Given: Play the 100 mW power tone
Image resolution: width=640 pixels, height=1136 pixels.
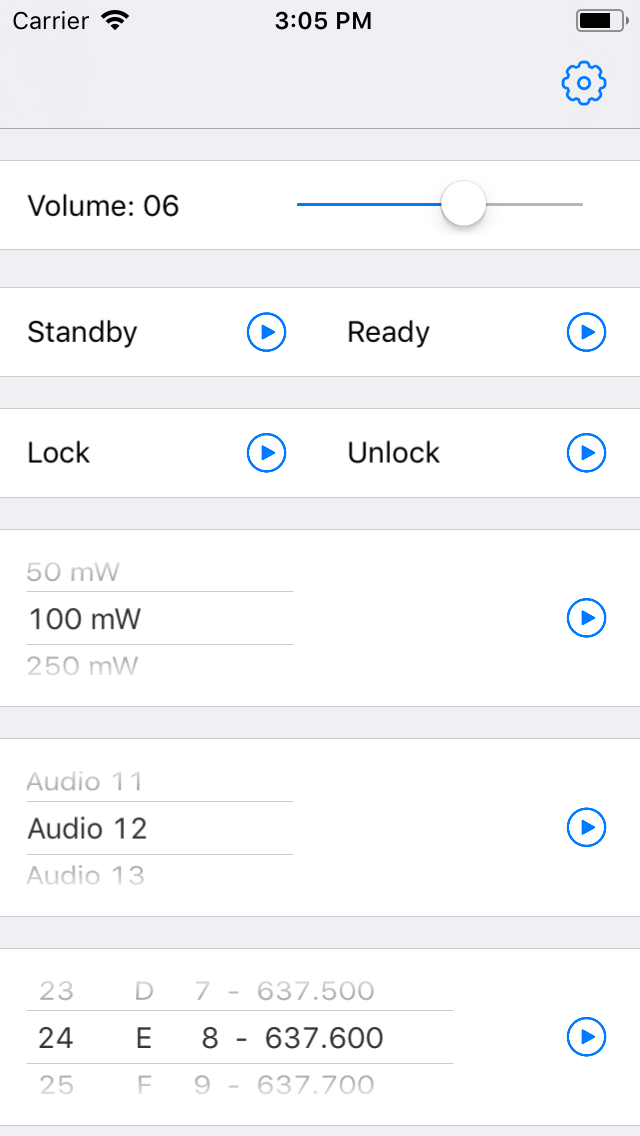Looking at the screenshot, I should coord(586,618).
